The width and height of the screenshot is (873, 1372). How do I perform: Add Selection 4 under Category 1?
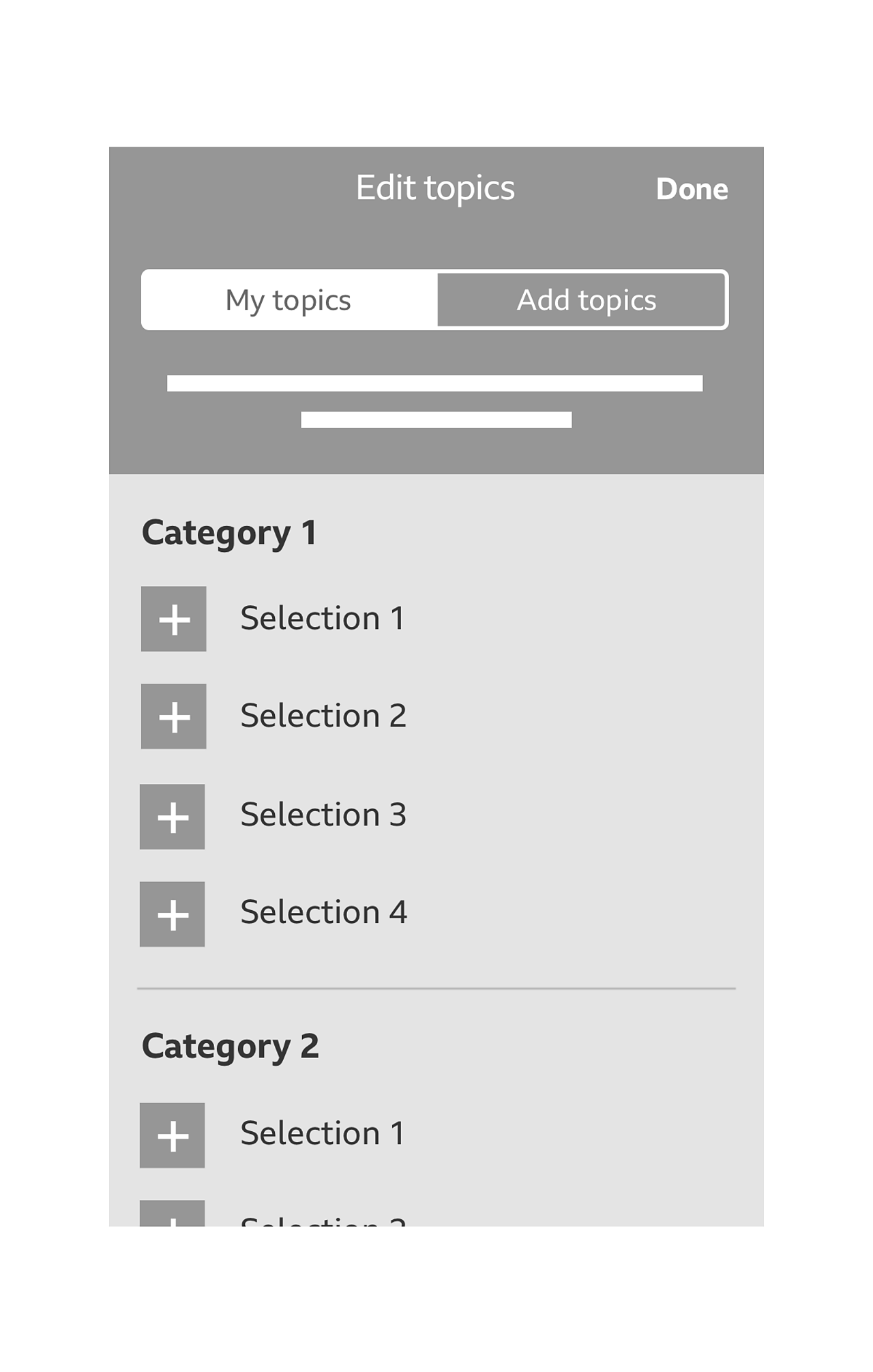[173, 914]
